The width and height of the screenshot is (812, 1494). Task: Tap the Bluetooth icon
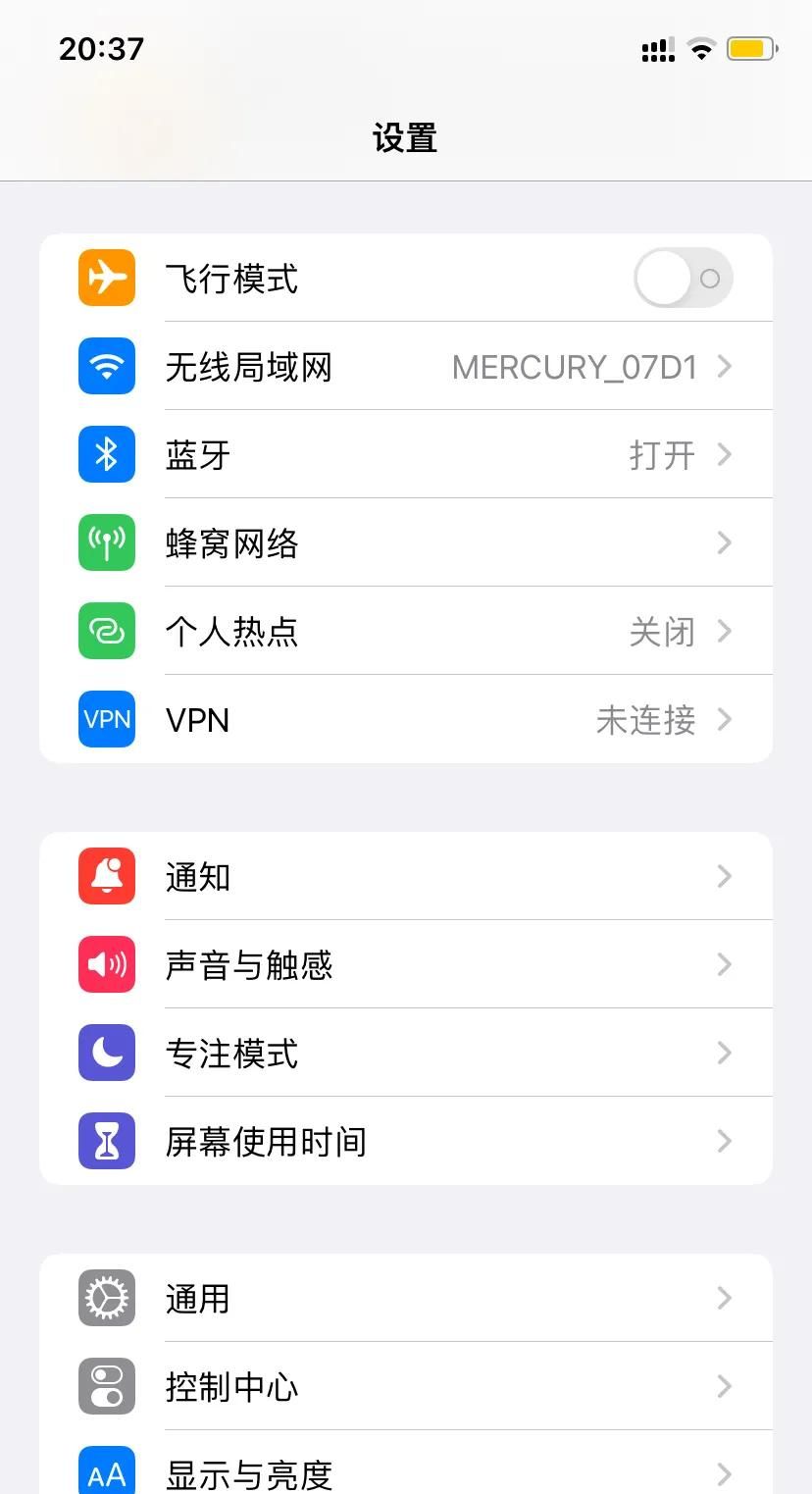coord(106,454)
